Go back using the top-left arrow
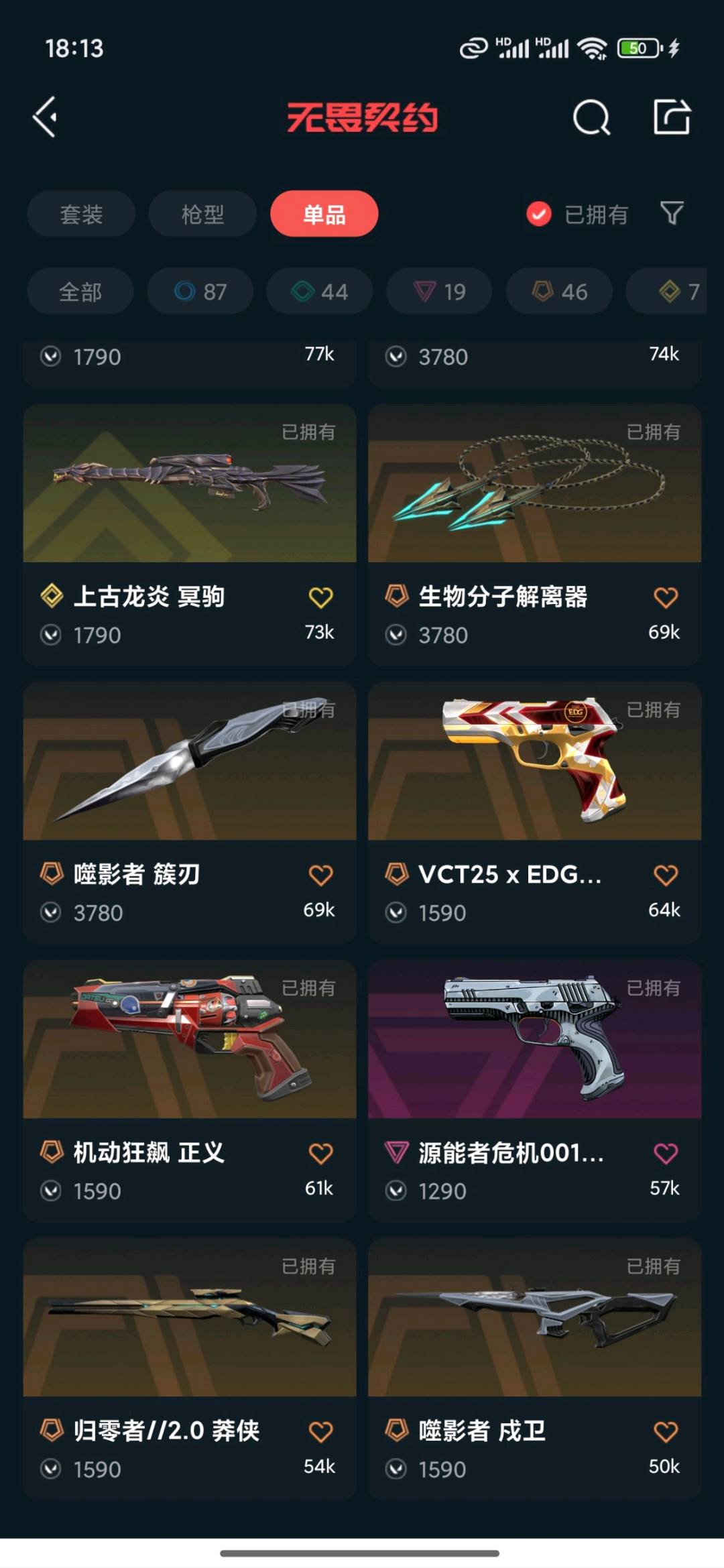This screenshot has width=724, height=1568. 46,118
